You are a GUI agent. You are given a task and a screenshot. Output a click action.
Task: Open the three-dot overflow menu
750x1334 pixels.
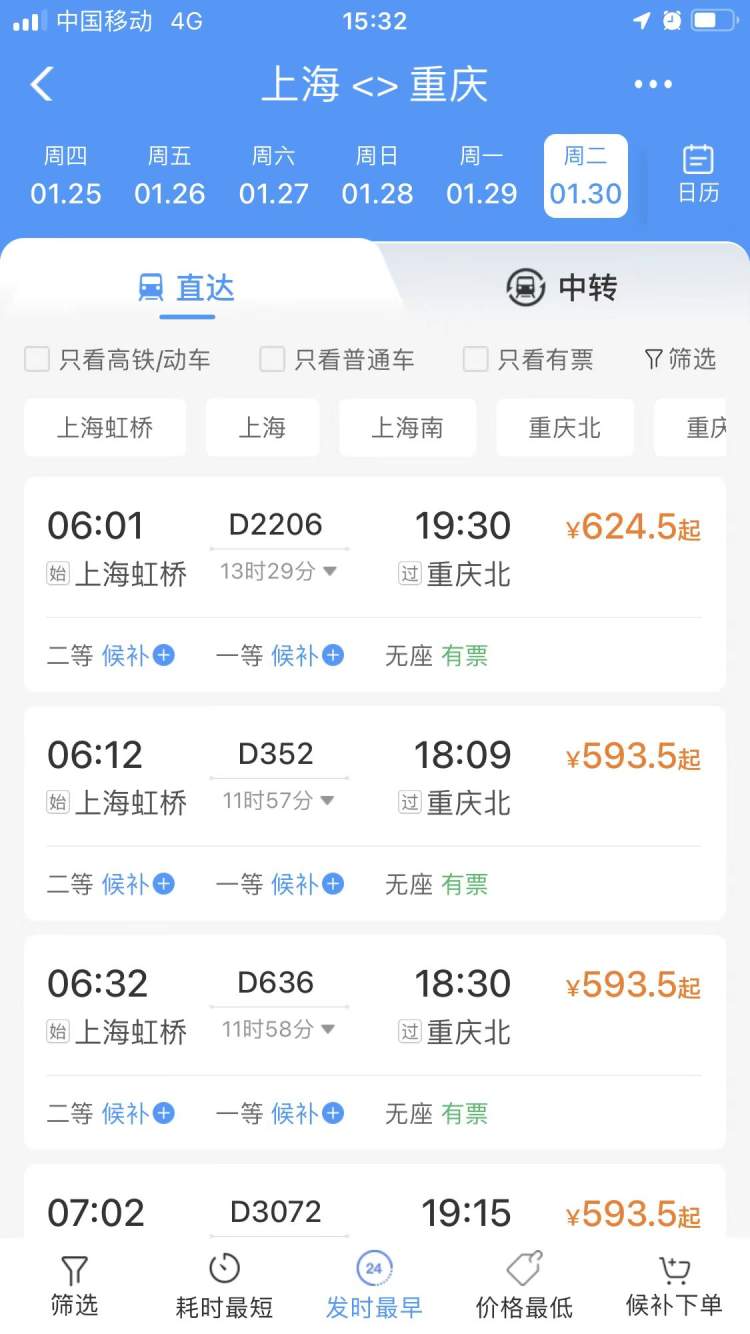tap(653, 85)
